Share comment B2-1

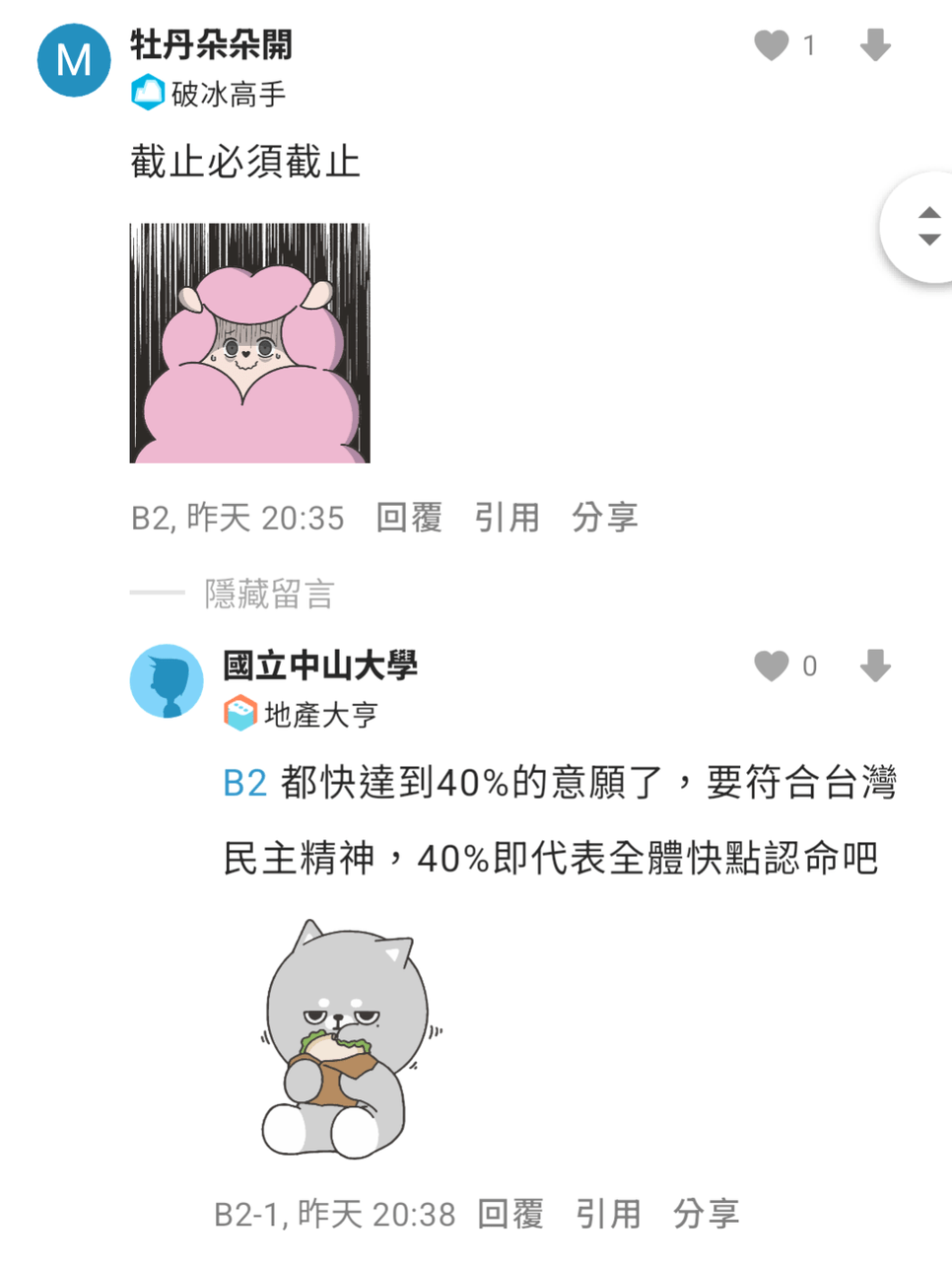point(706,1215)
